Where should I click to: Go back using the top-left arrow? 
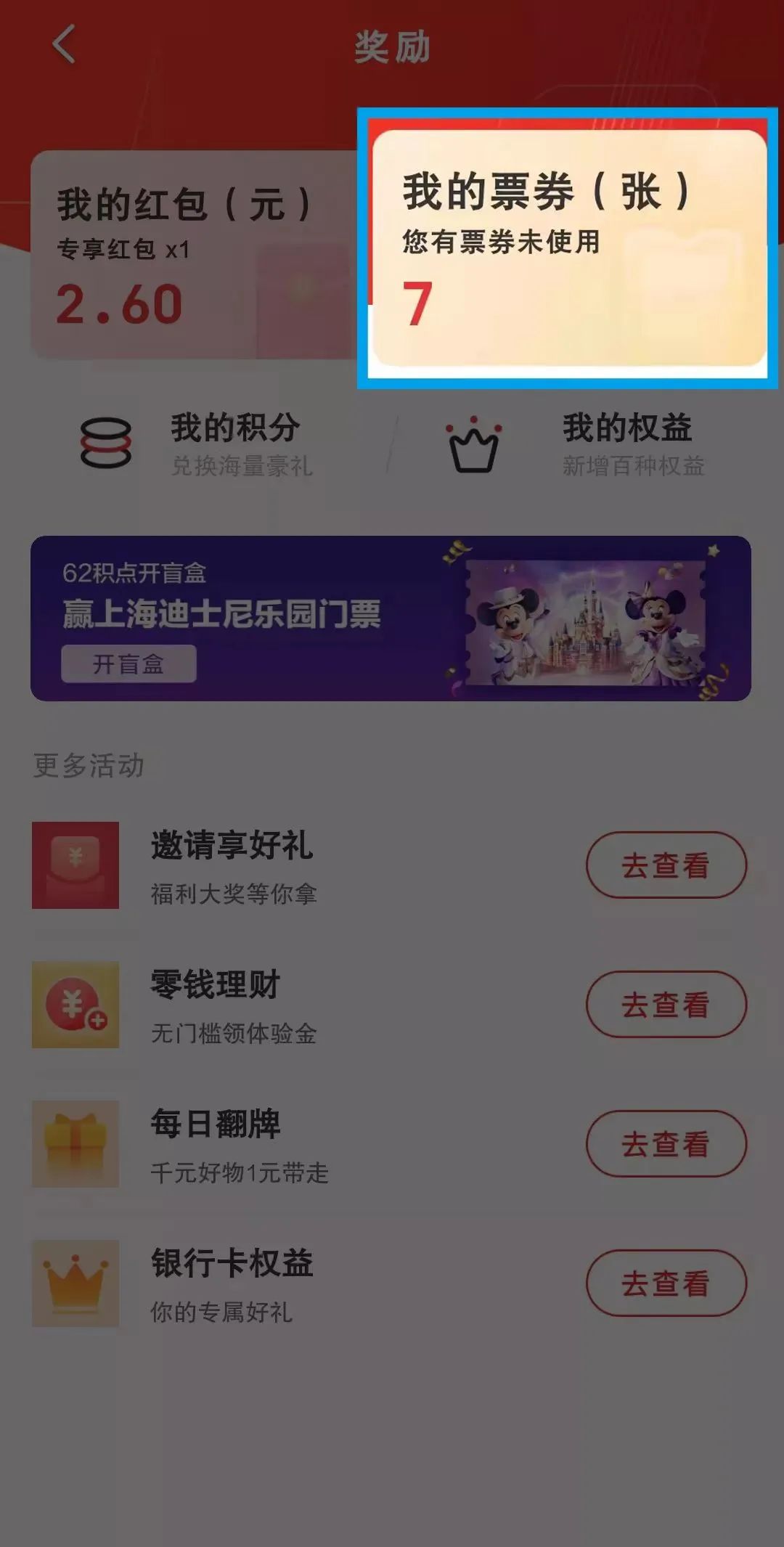tap(64, 45)
